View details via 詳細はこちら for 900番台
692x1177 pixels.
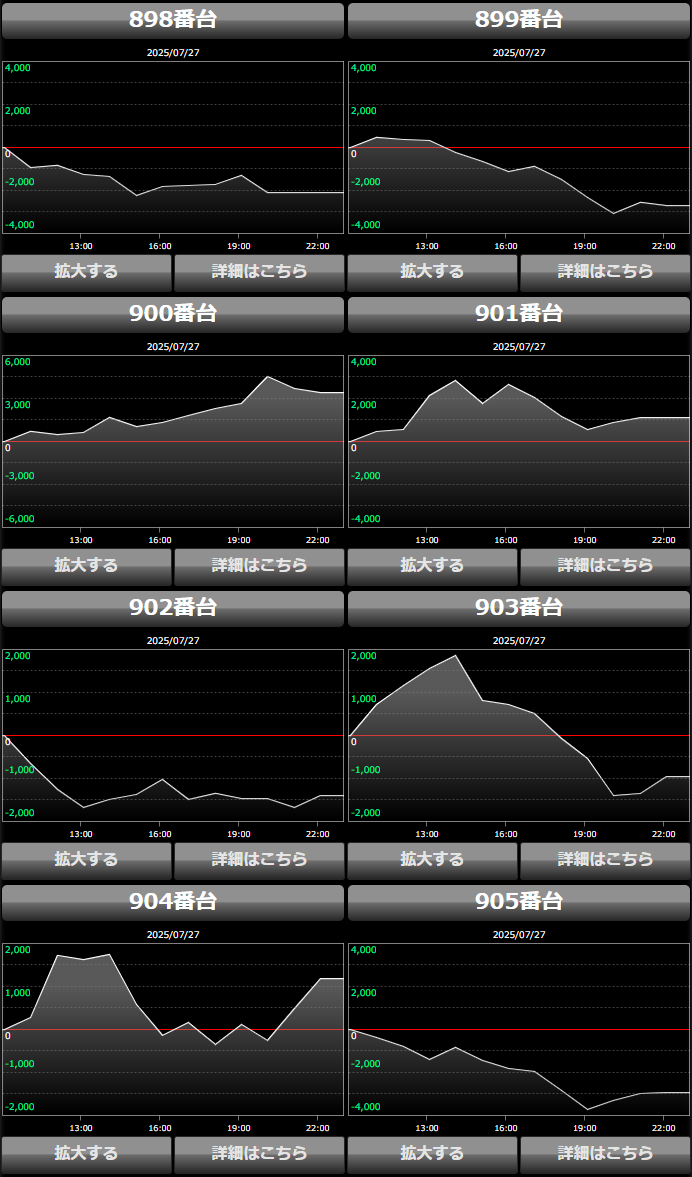pyautogui.click(x=259, y=565)
